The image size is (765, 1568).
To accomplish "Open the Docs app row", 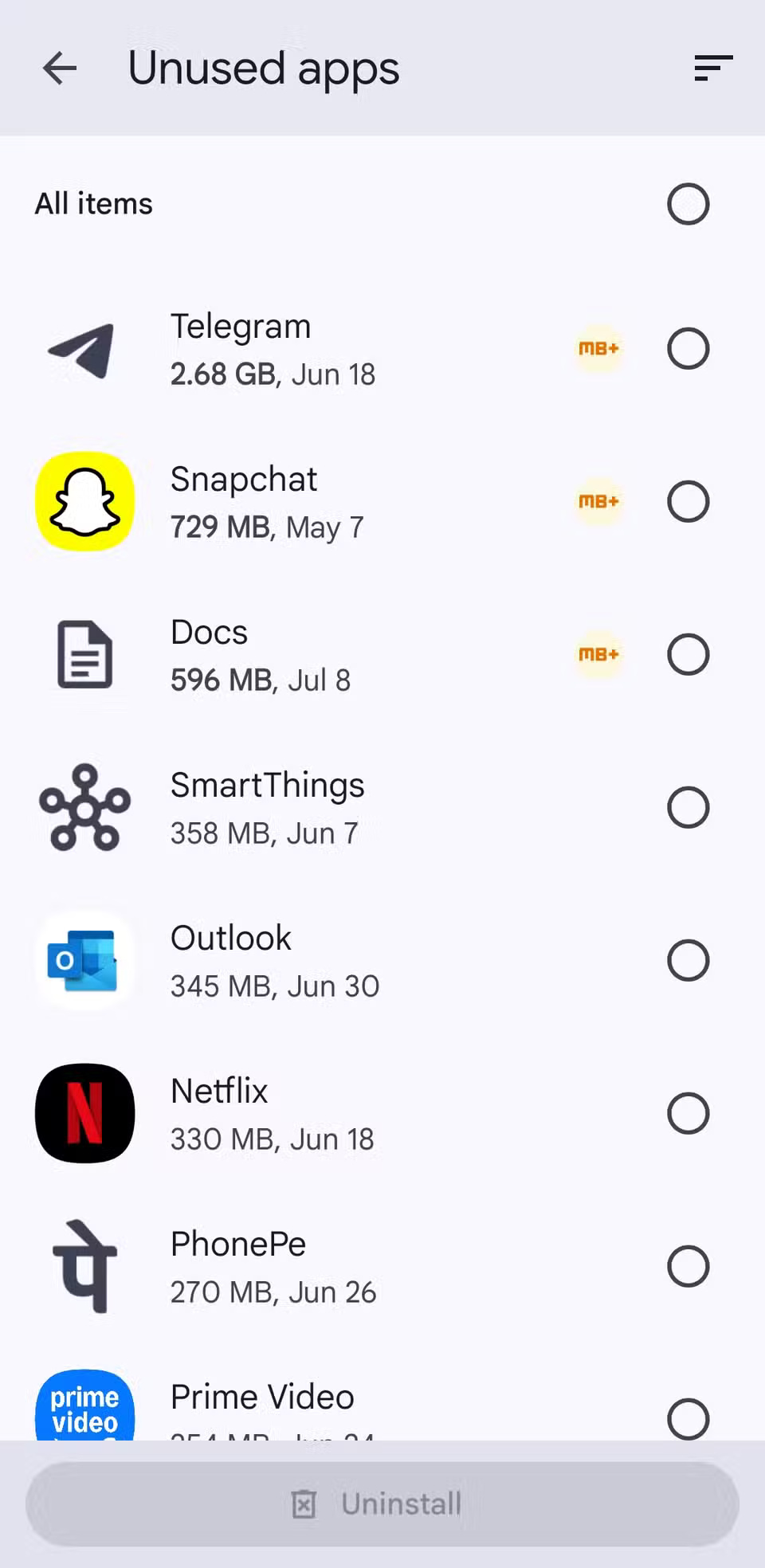I will tap(319, 655).
